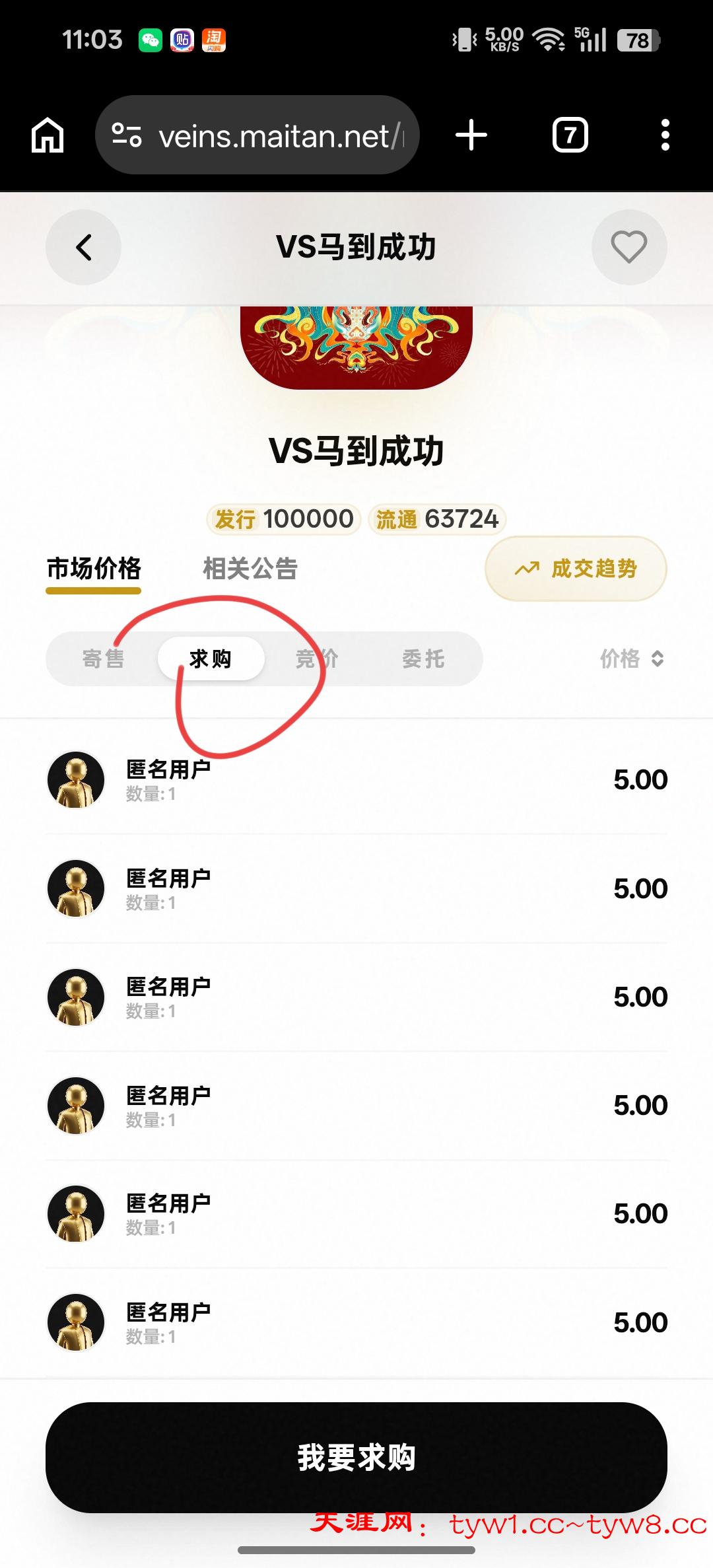The image size is (713, 1568).
Task: Open the browser overflow menu
Action: [665, 135]
